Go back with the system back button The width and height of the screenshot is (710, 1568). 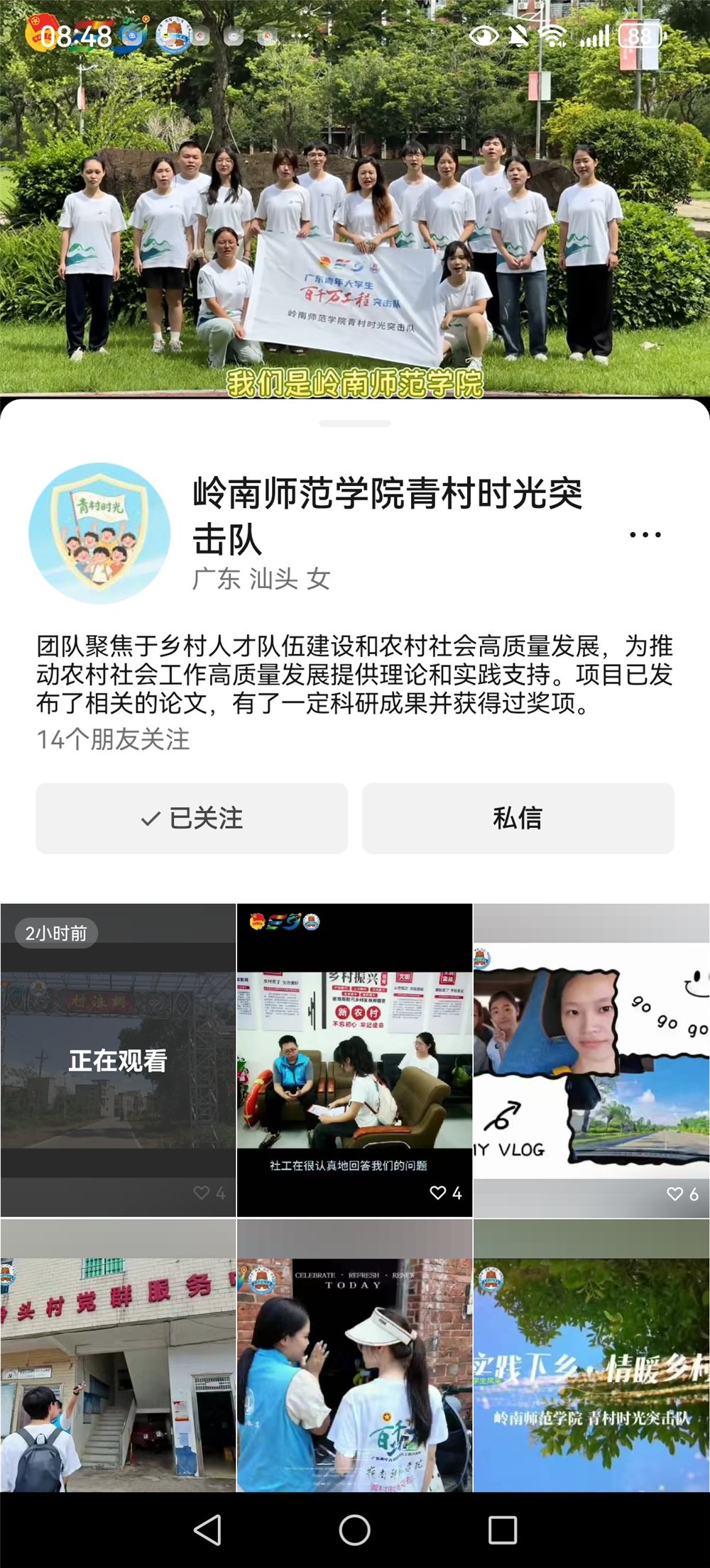coord(207,1530)
